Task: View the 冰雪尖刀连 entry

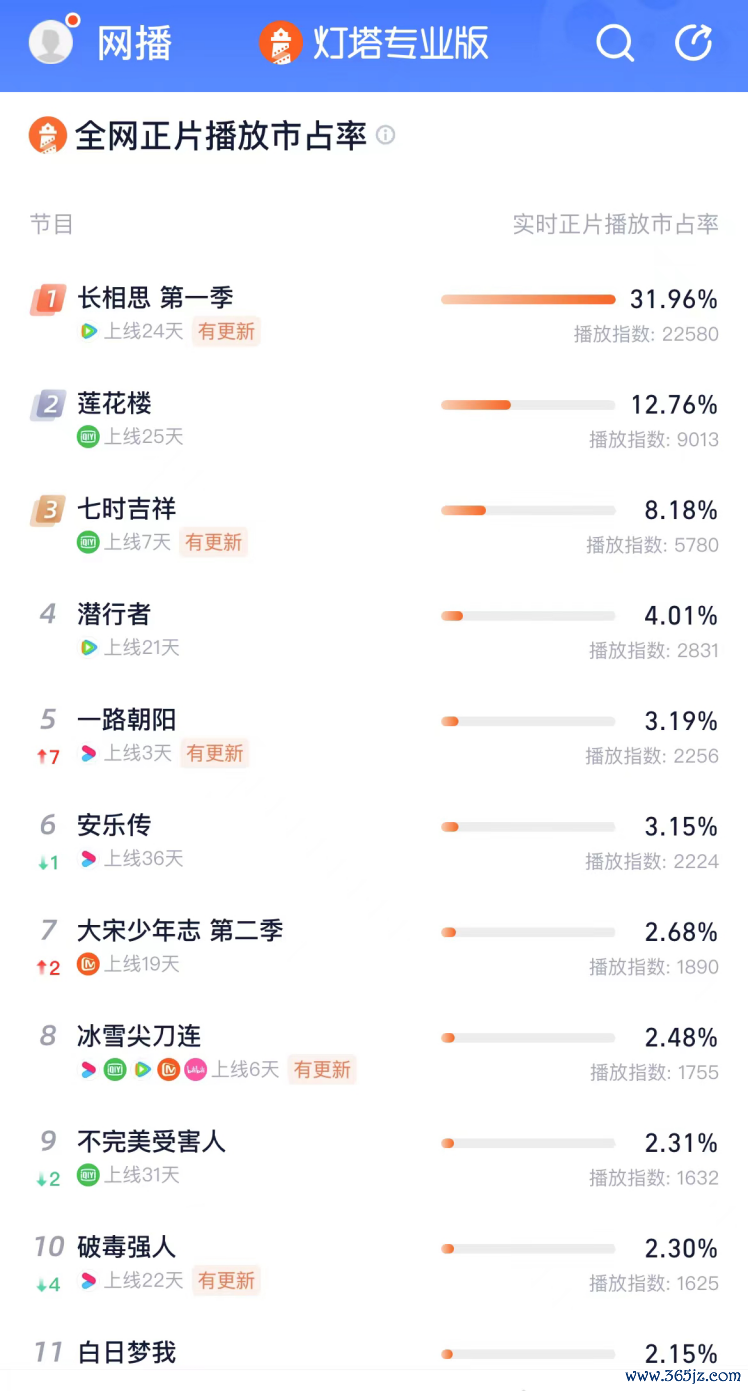Action: pos(374,1053)
